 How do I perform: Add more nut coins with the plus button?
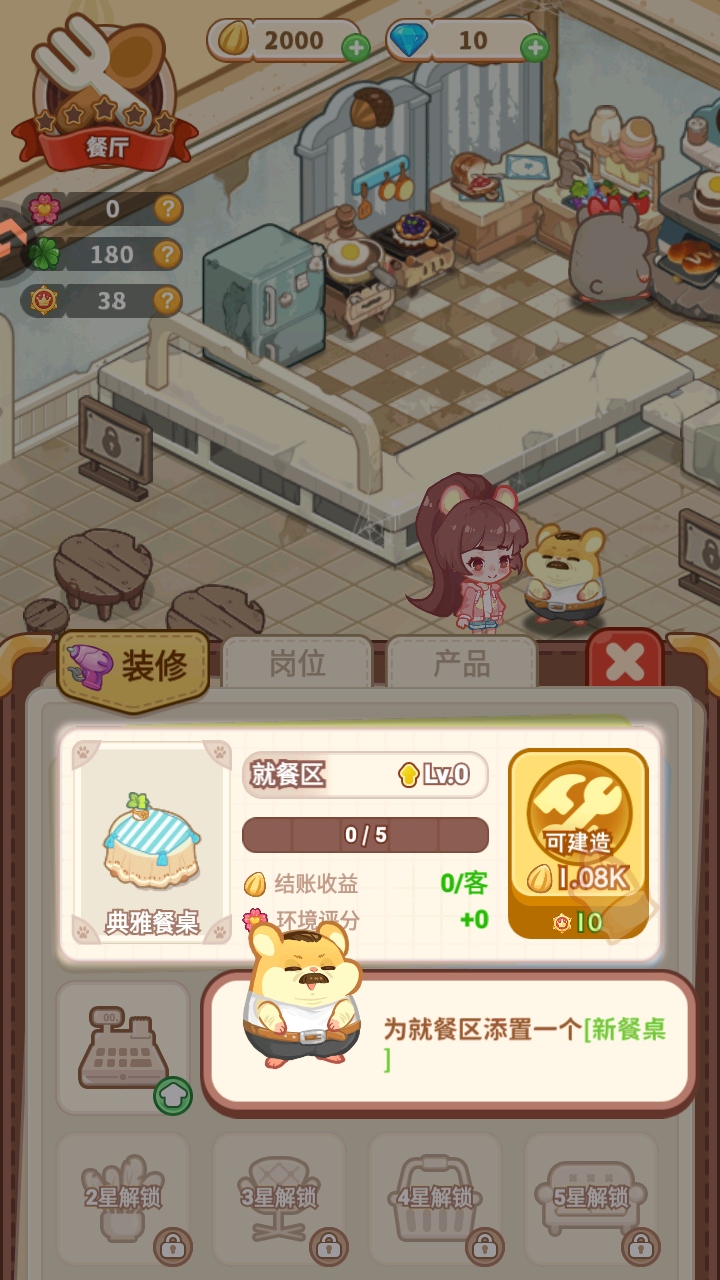pos(355,47)
